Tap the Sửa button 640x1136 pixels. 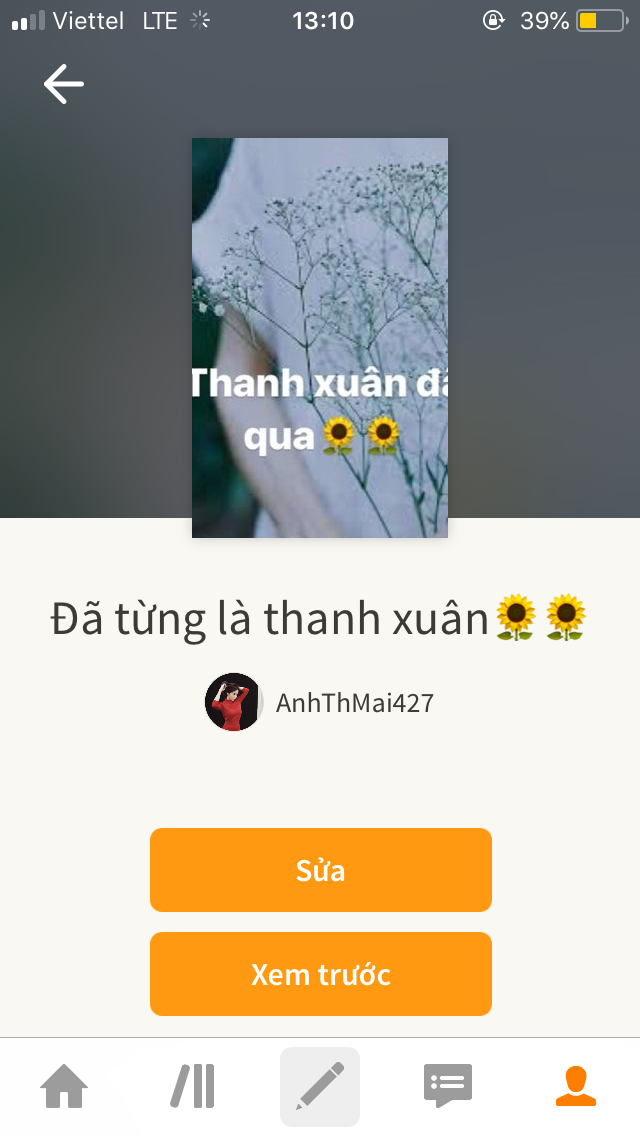coord(320,870)
